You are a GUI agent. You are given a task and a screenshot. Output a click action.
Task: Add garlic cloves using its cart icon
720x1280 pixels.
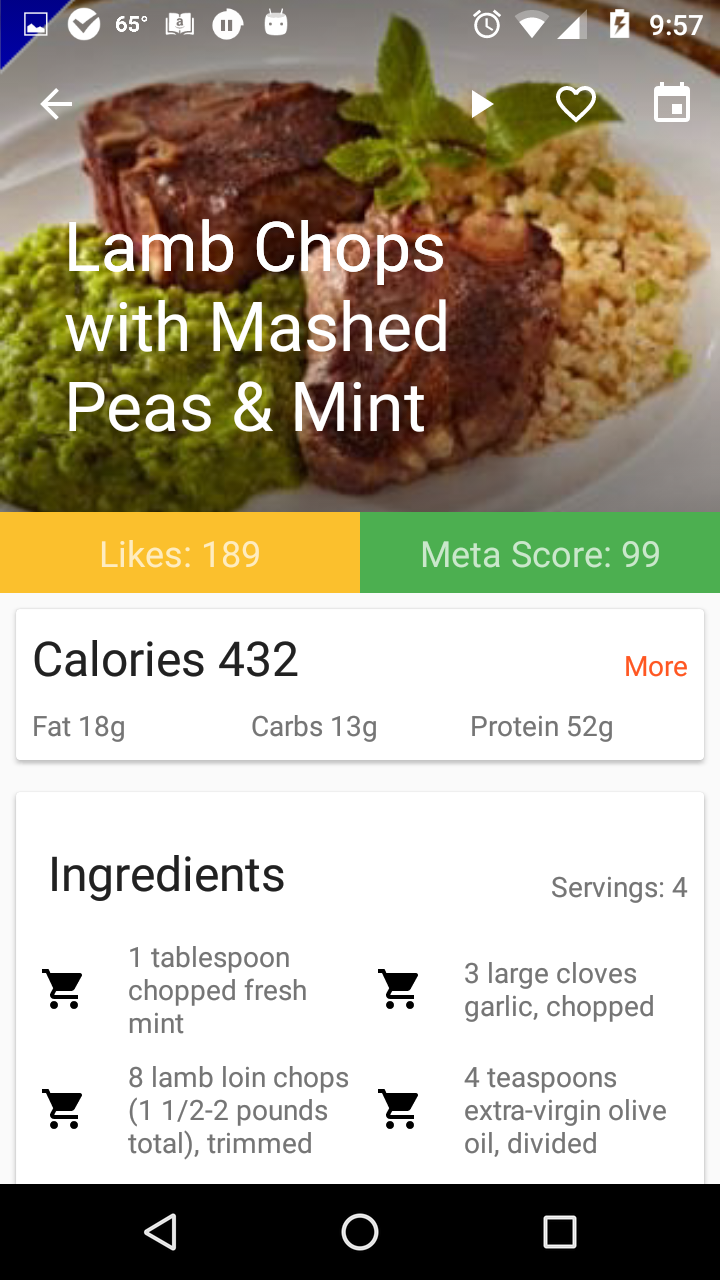398,988
